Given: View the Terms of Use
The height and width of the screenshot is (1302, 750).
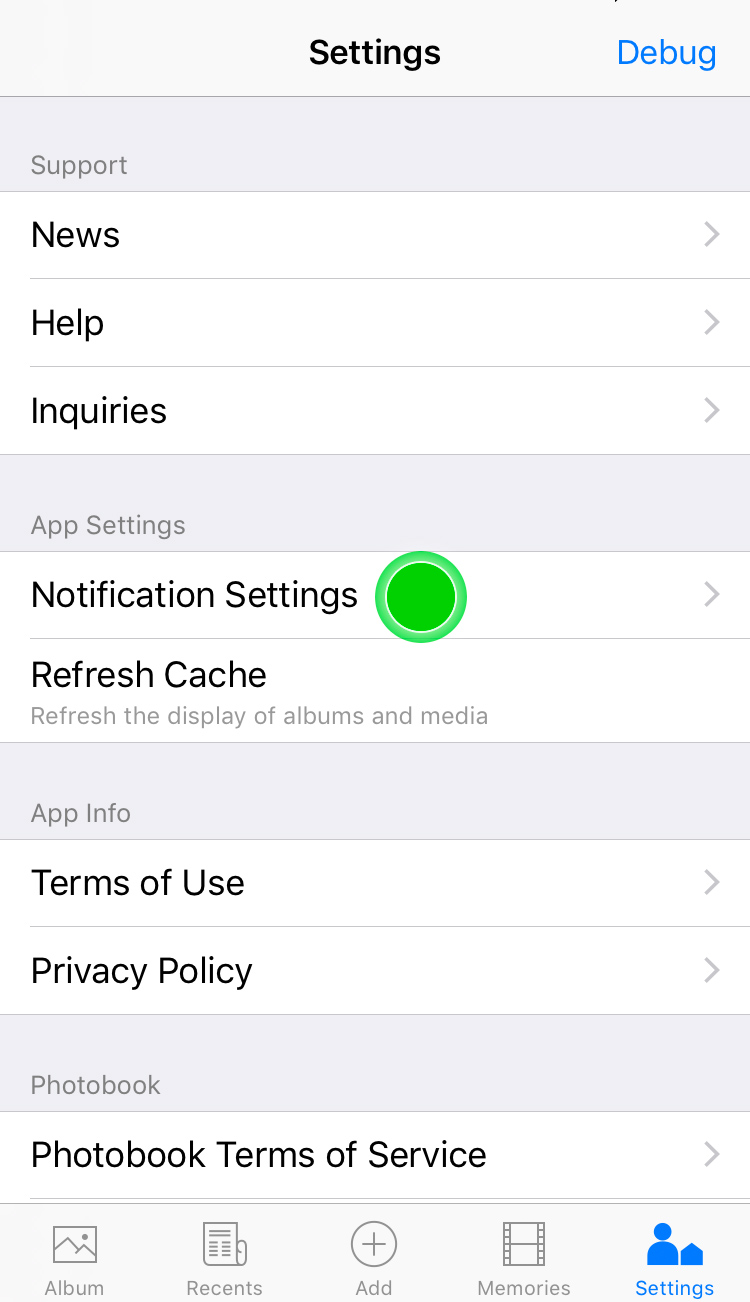Looking at the screenshot, I should (375, 883).
